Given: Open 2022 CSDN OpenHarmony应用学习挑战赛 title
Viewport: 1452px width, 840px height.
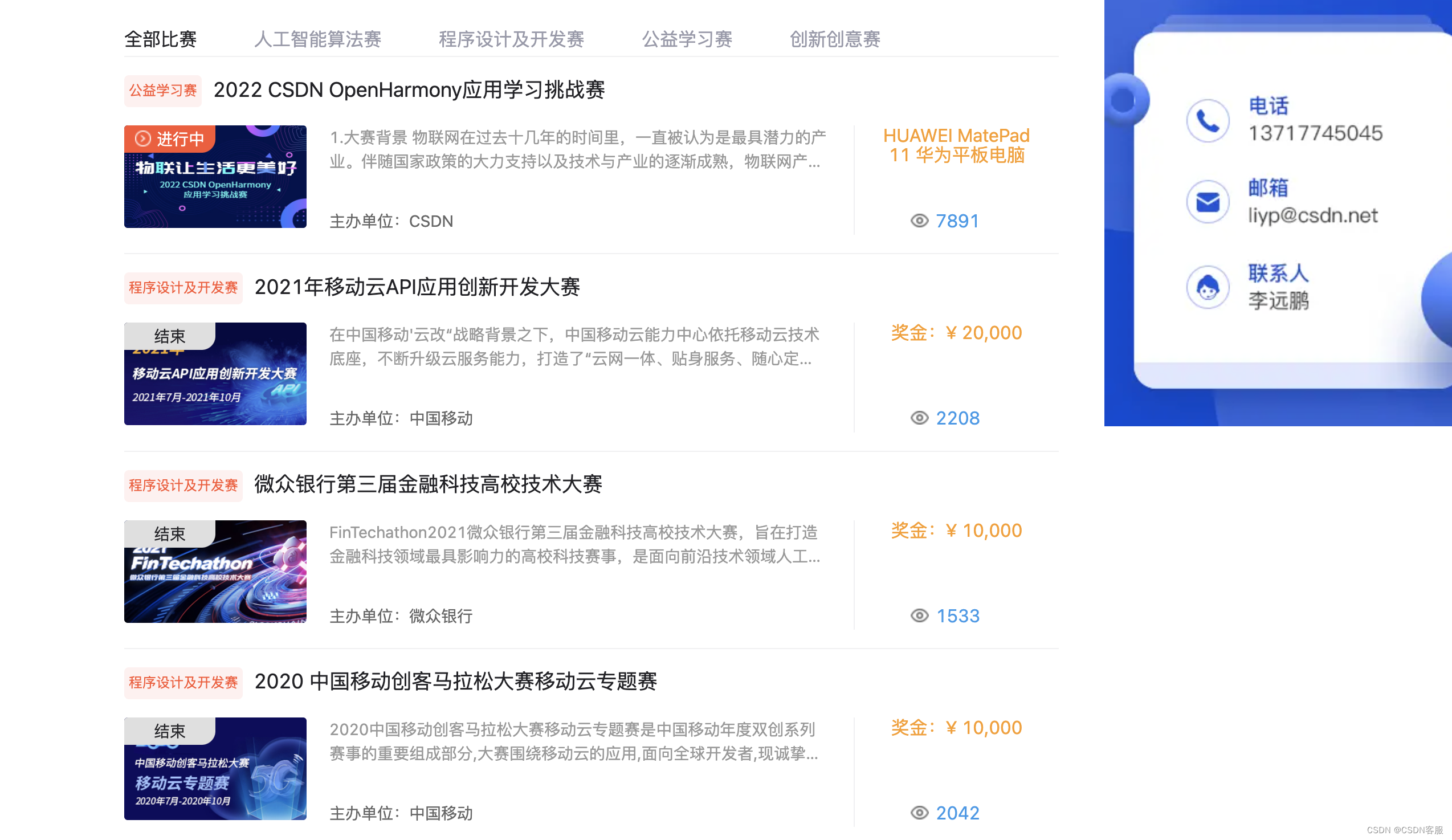Looking at the screenshot, I should pos(409,90).
